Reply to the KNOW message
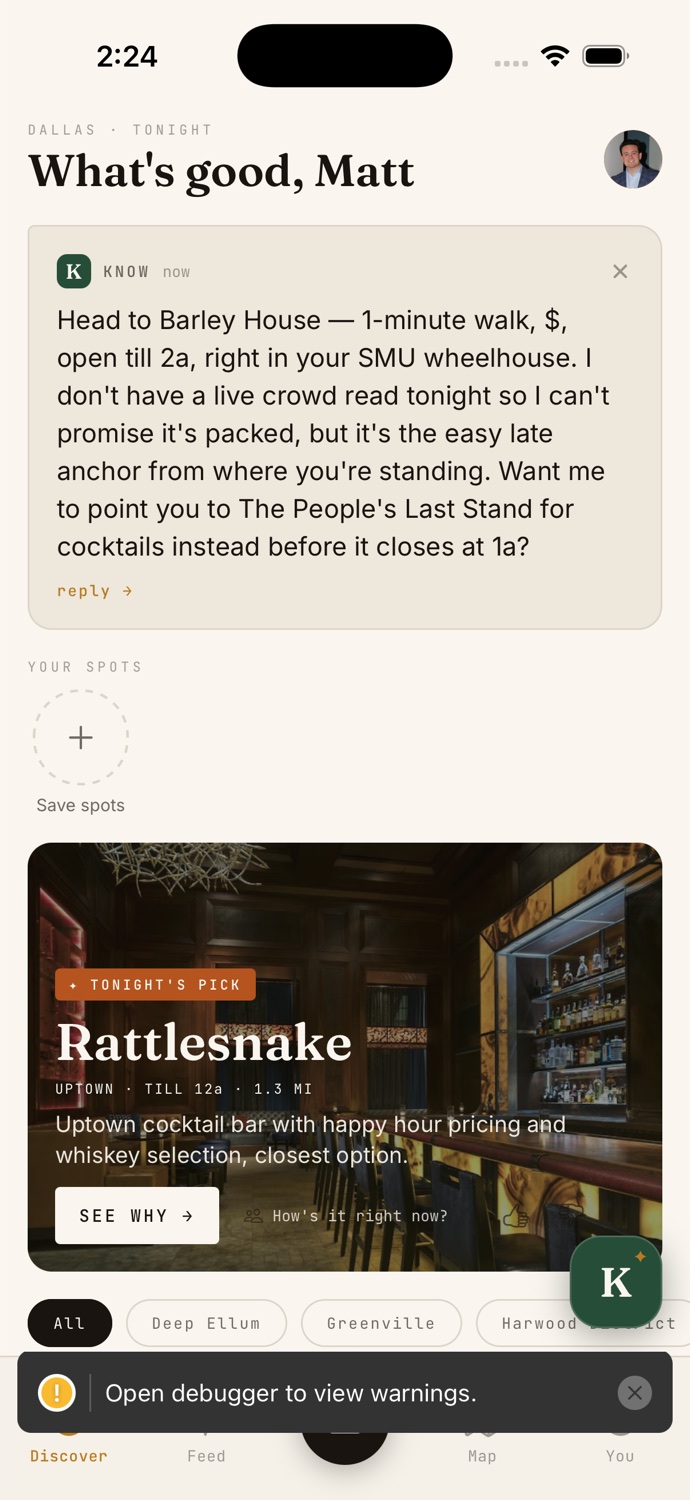The width and height of the screenshot is (690, 1500). (95, 591)
